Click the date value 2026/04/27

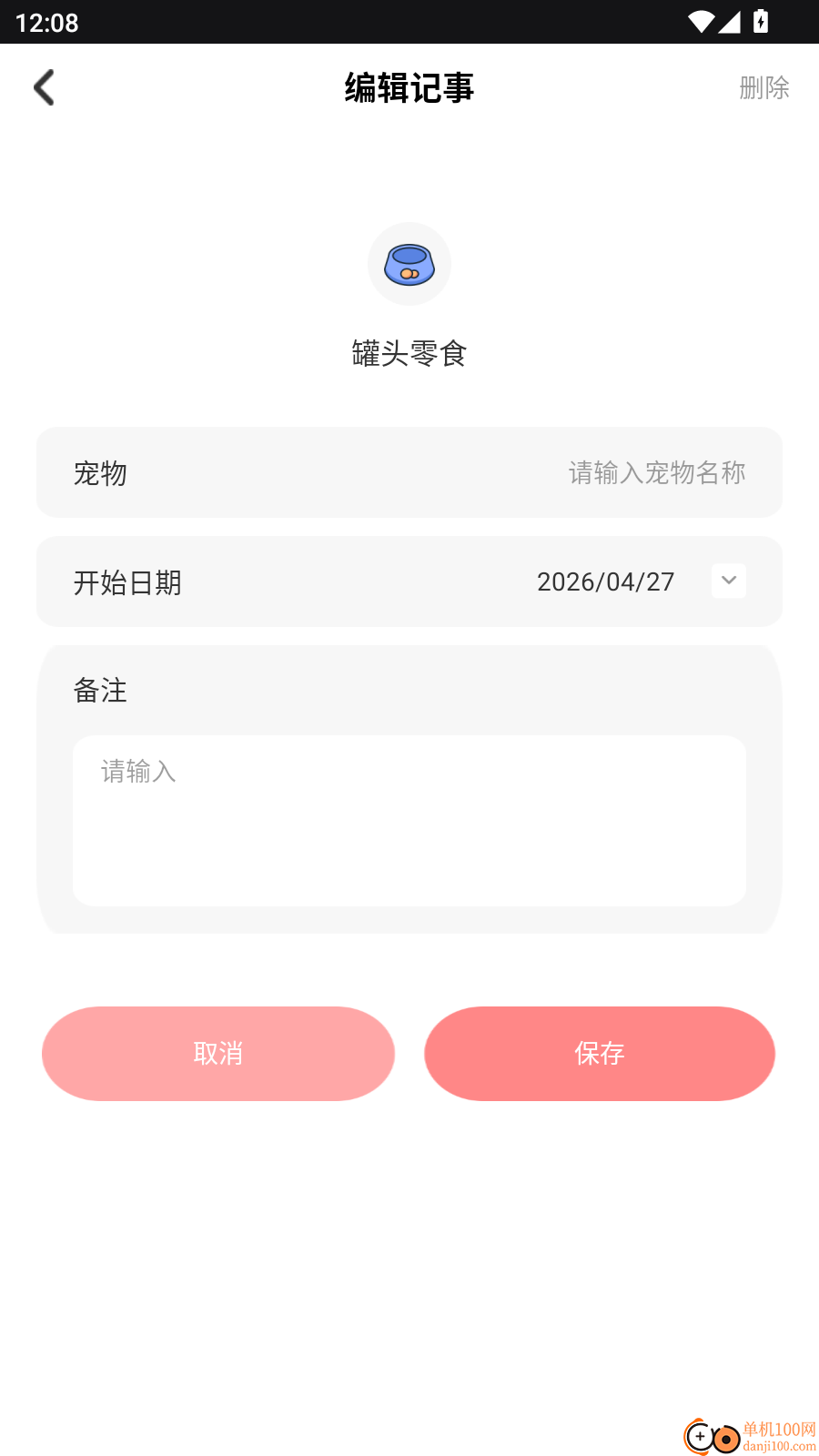click(x=604, y=582)
